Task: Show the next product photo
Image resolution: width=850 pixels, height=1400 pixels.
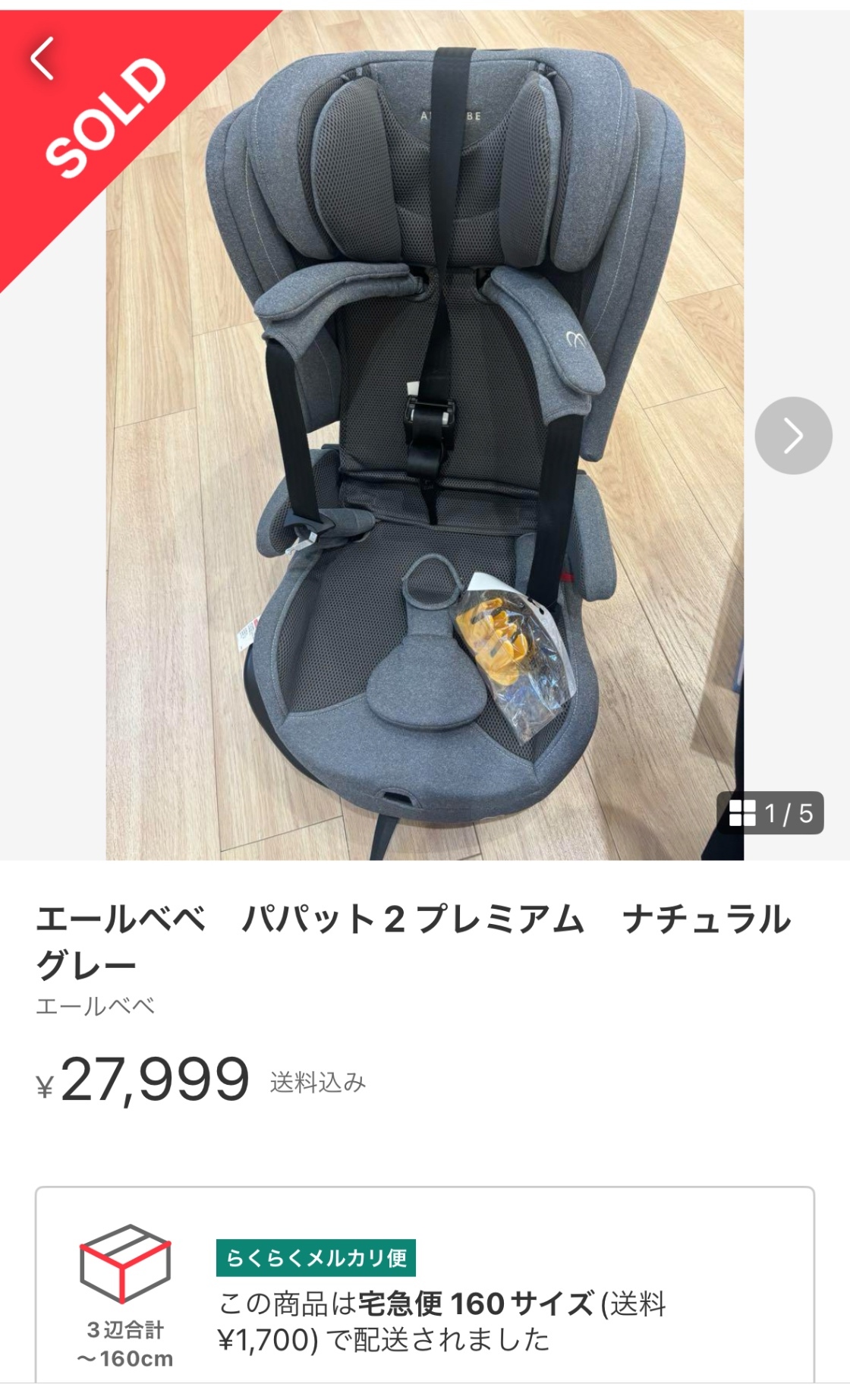Action: [793, 436]
